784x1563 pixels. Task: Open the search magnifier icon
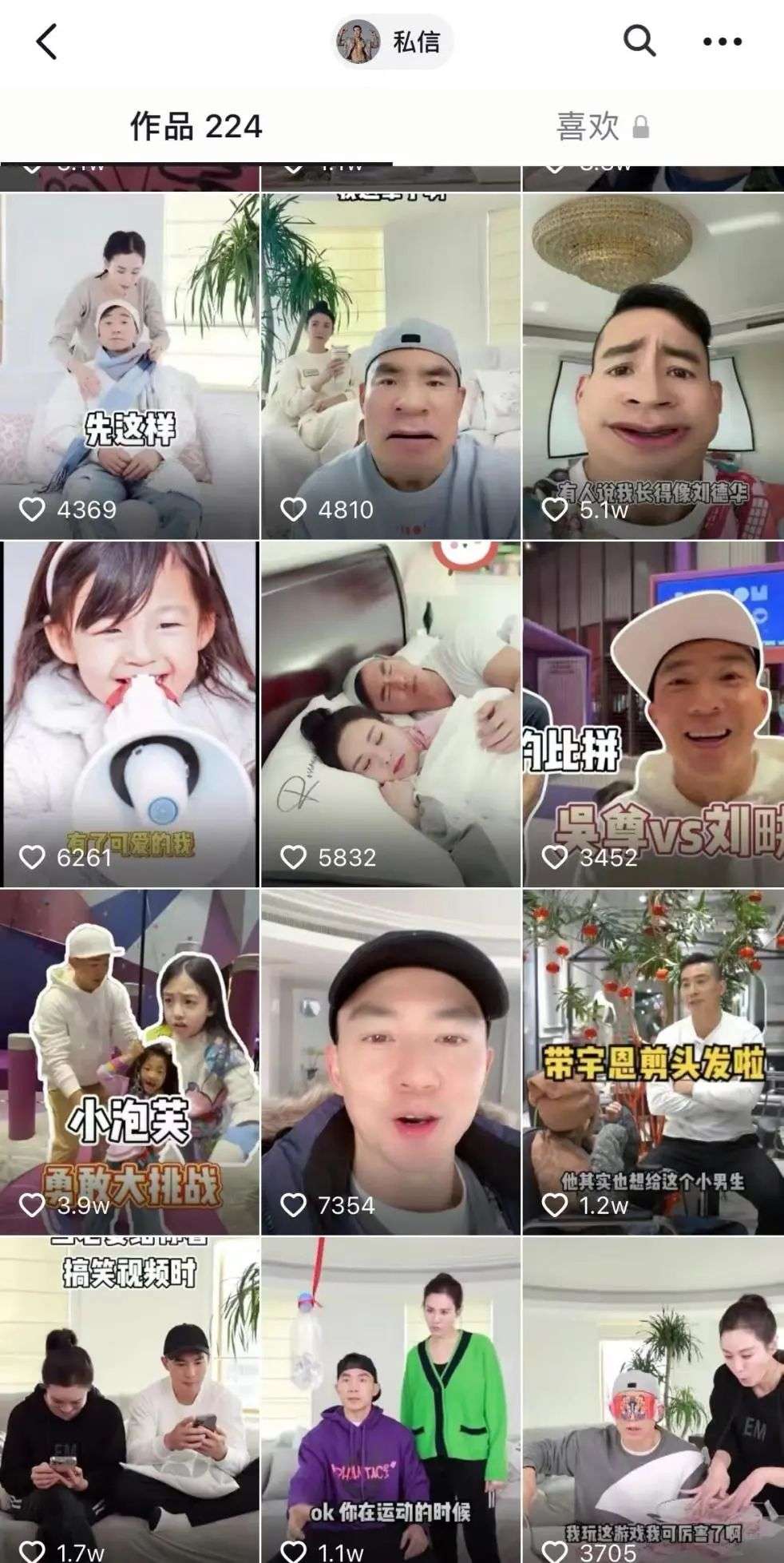point(639,40)
